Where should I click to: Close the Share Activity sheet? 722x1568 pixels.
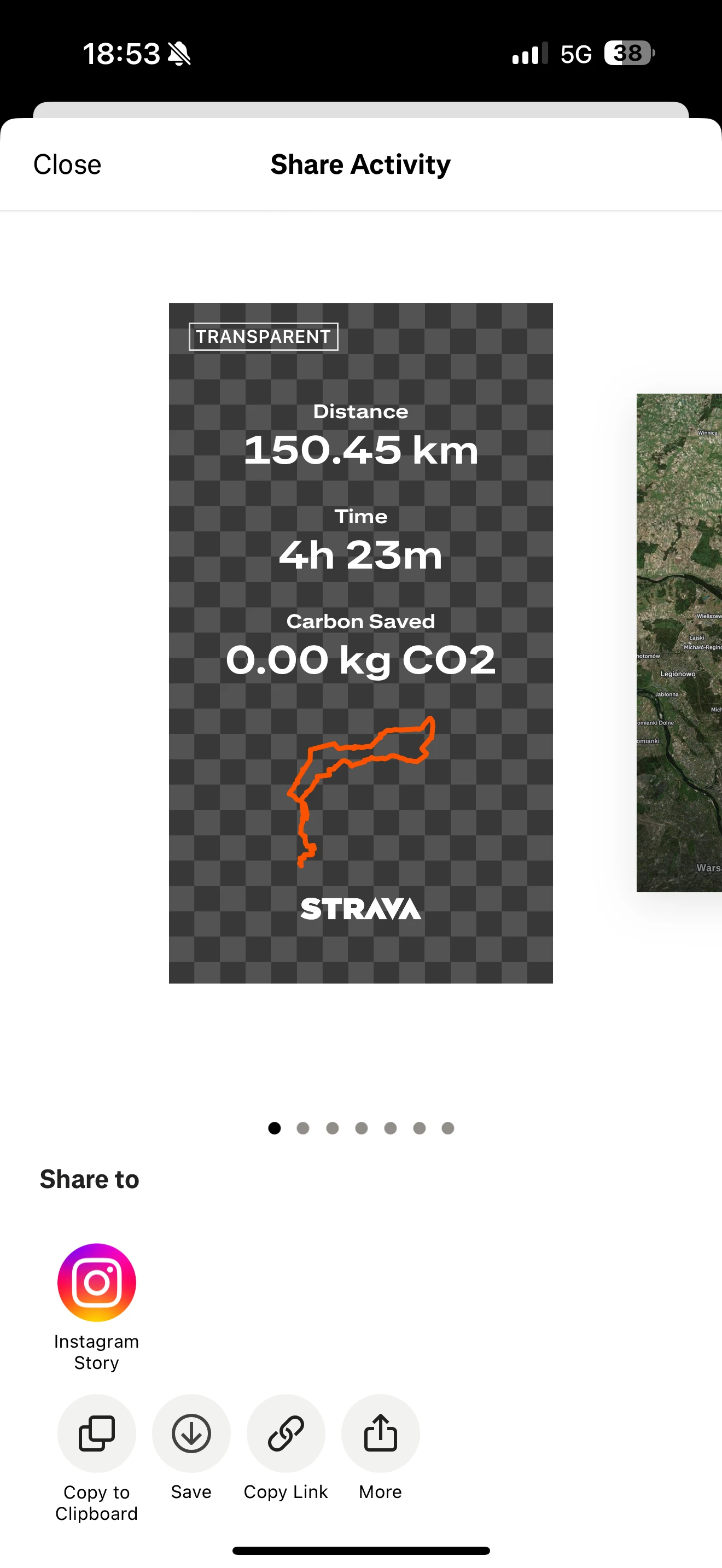67,165
